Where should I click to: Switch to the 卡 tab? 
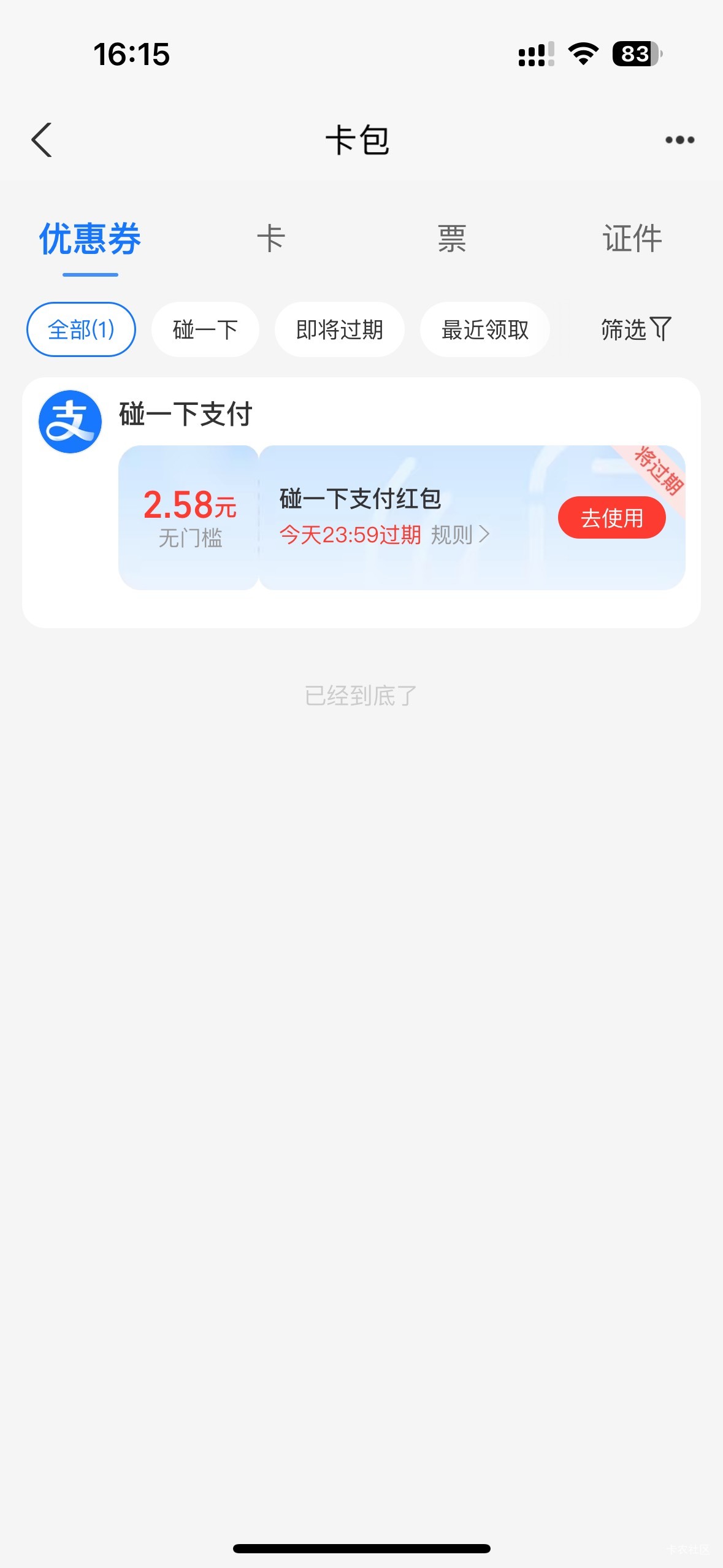click(270, 239)
